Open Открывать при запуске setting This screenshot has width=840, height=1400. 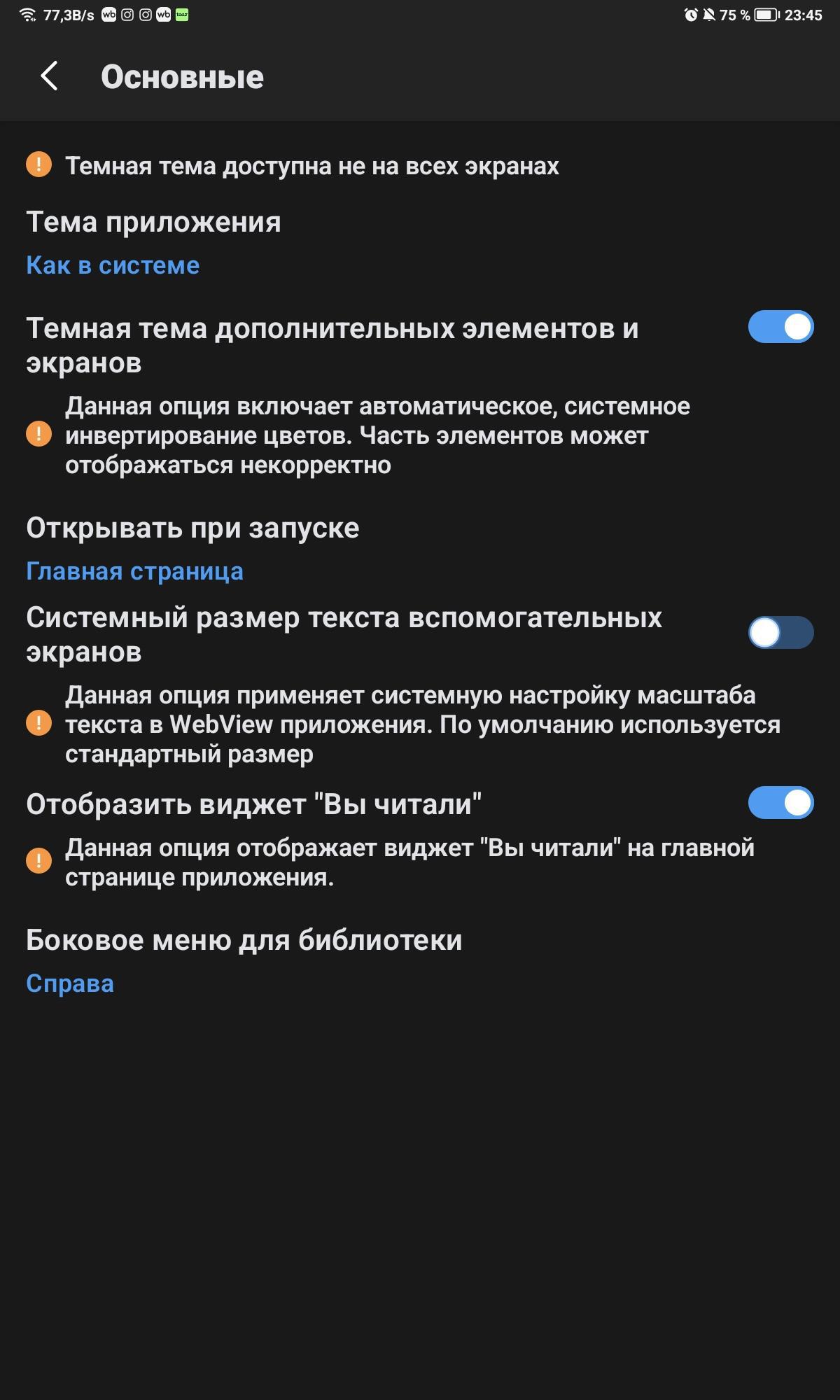click(x=192, y=549)
